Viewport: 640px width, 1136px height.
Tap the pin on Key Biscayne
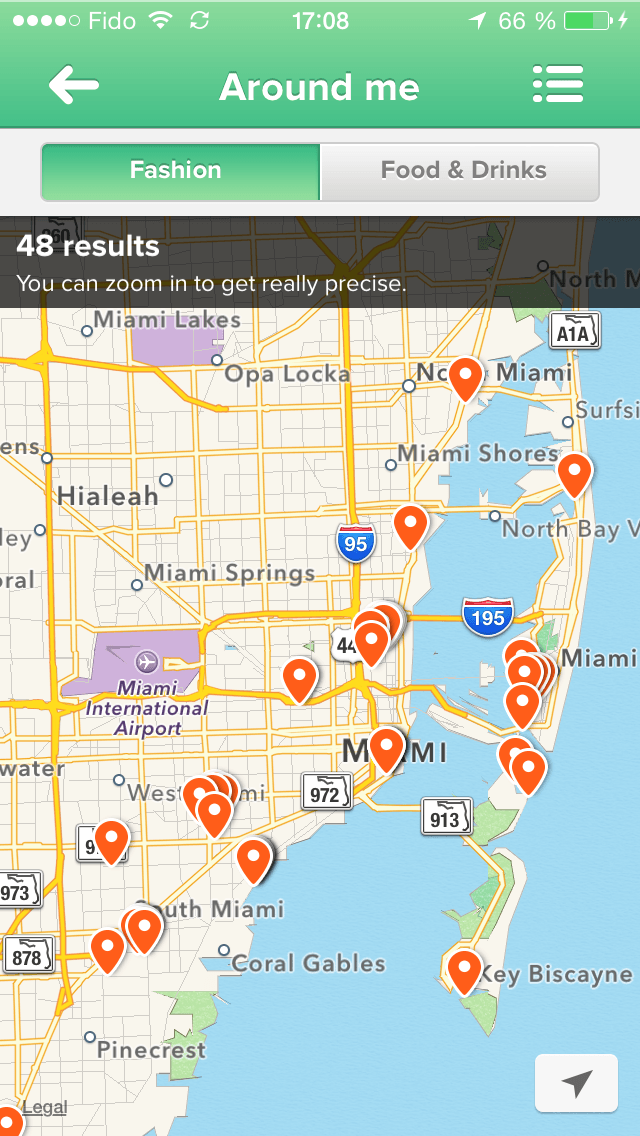pos(464,969)
